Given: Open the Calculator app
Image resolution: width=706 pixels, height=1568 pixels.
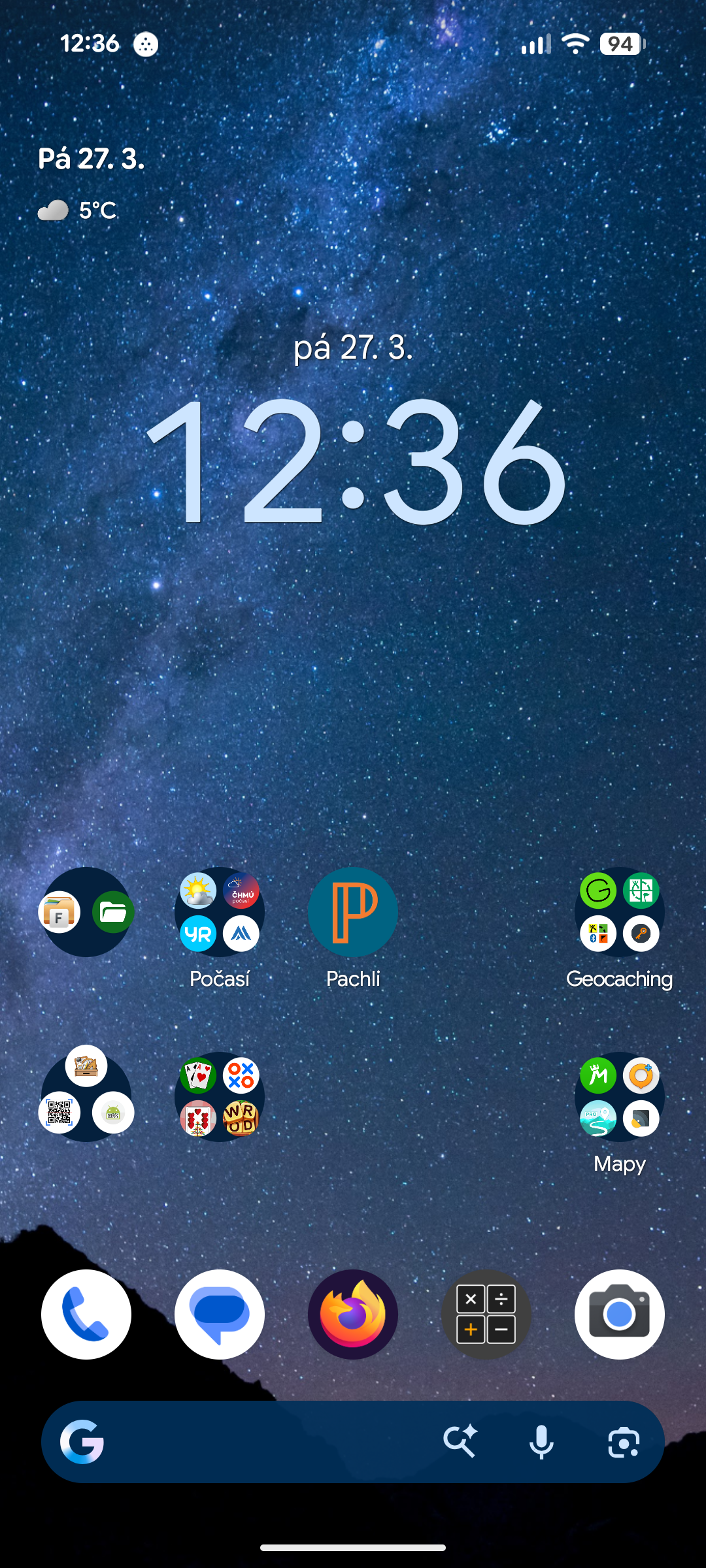Looking at the screenshot, I should (486, 1314).
